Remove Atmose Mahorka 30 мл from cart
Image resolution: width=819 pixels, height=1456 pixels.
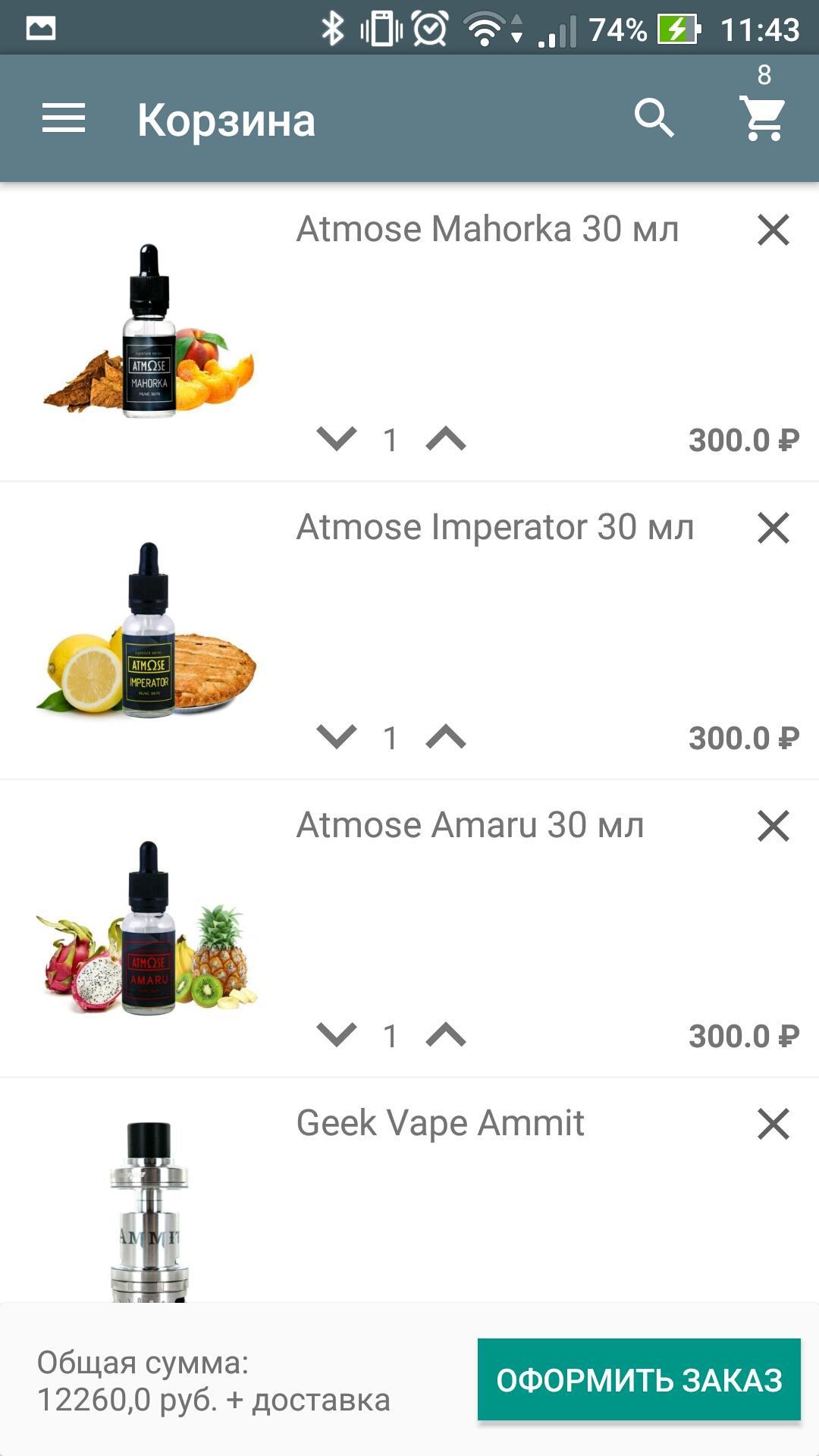[773, 230]
